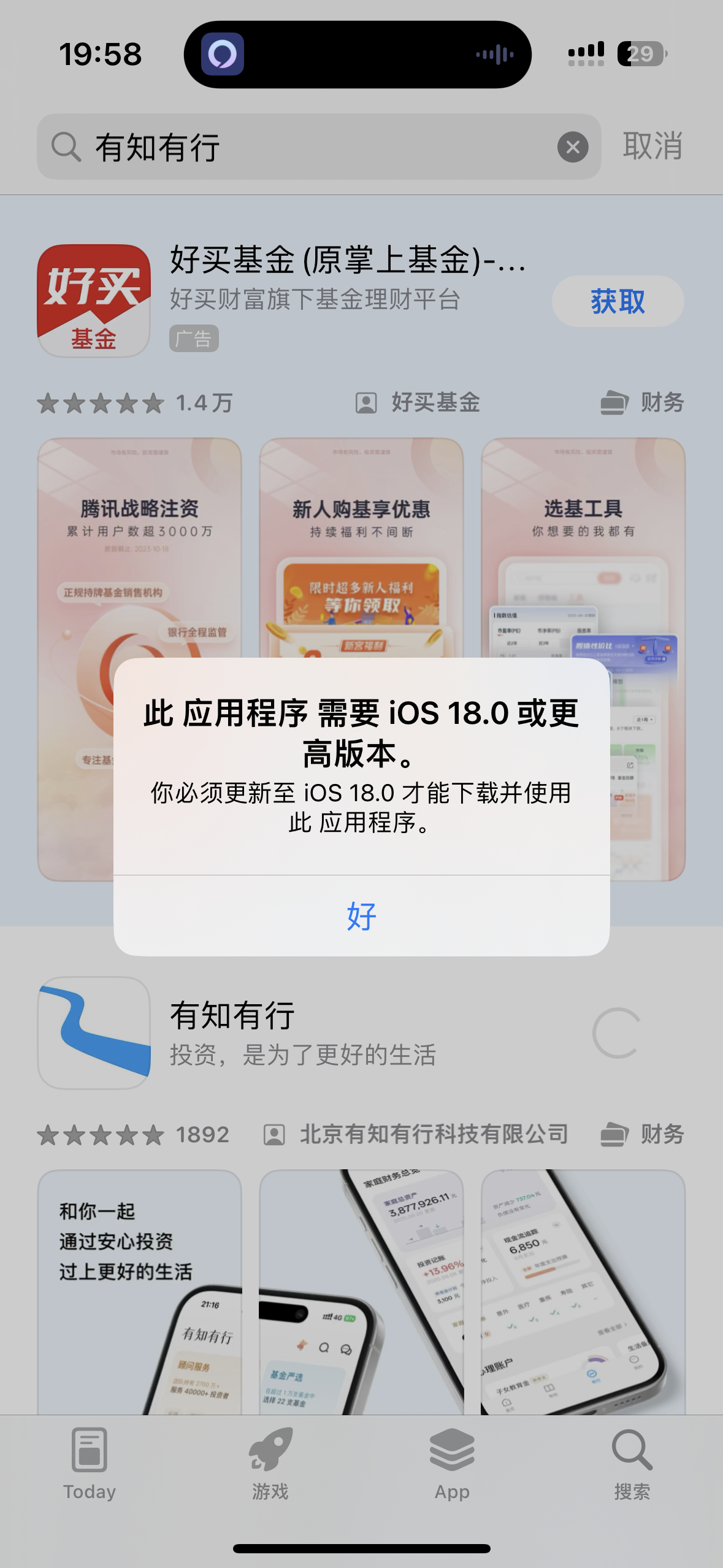
Task: View the 选基工具 screenshot preview
Action: point(583,659)
